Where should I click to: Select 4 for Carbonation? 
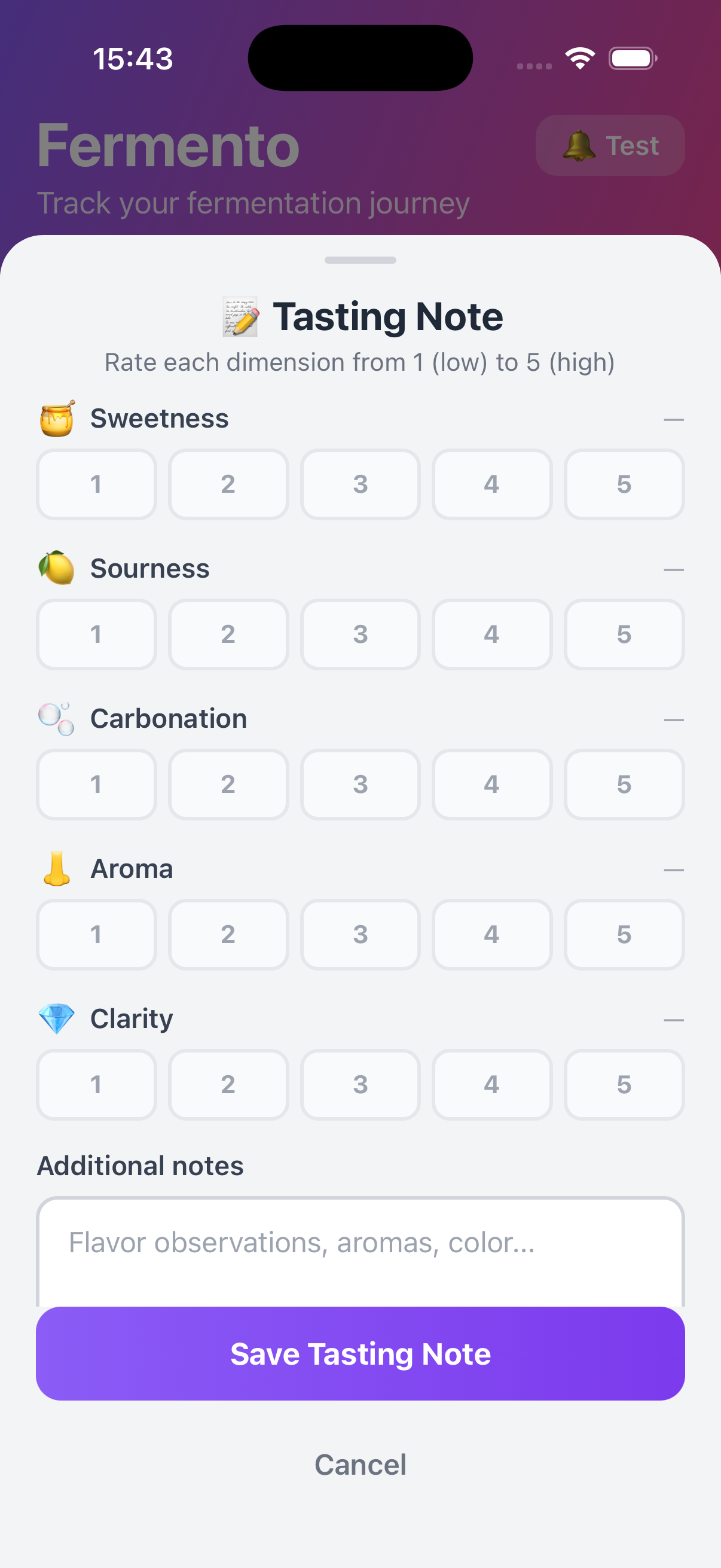[491, 785]
